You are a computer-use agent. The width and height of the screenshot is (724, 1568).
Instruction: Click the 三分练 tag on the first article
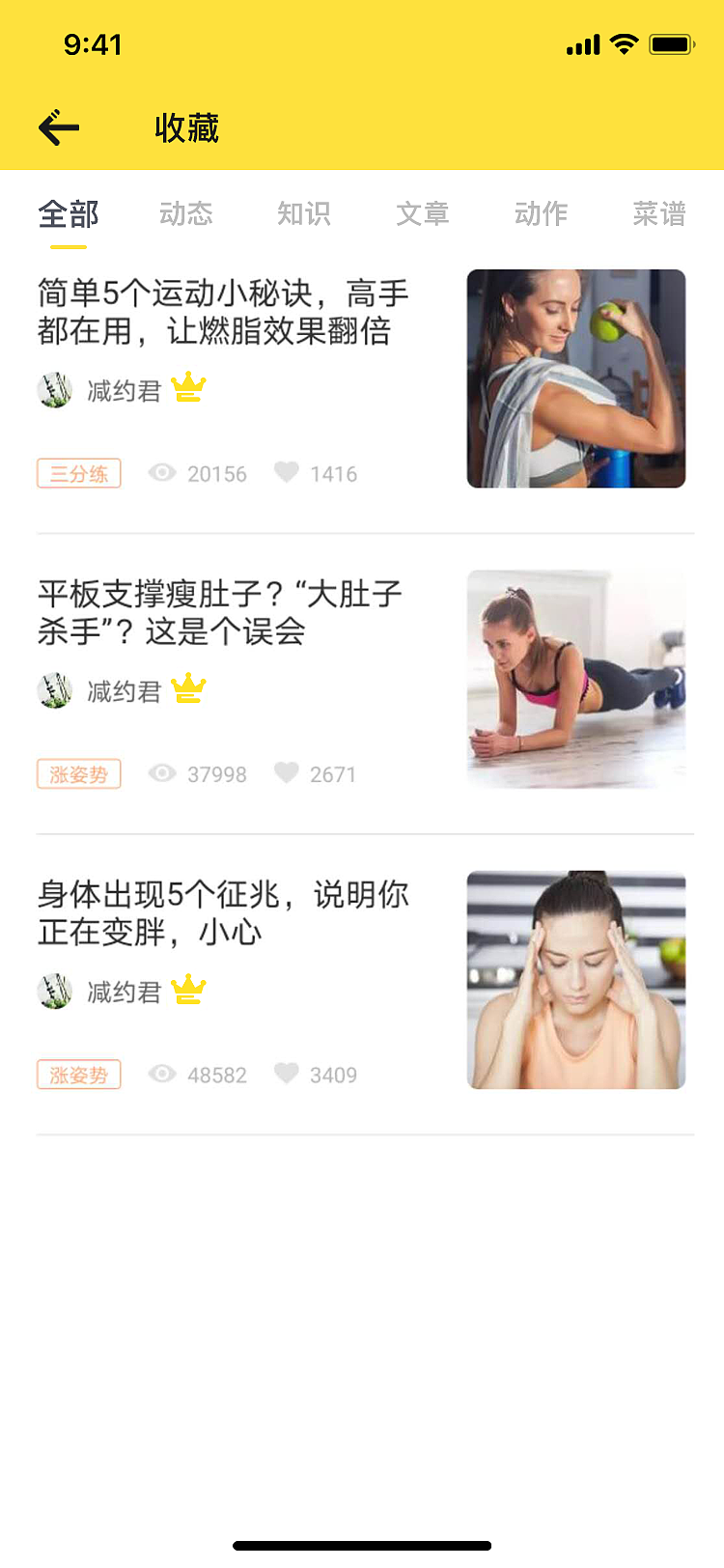(78, 473)
